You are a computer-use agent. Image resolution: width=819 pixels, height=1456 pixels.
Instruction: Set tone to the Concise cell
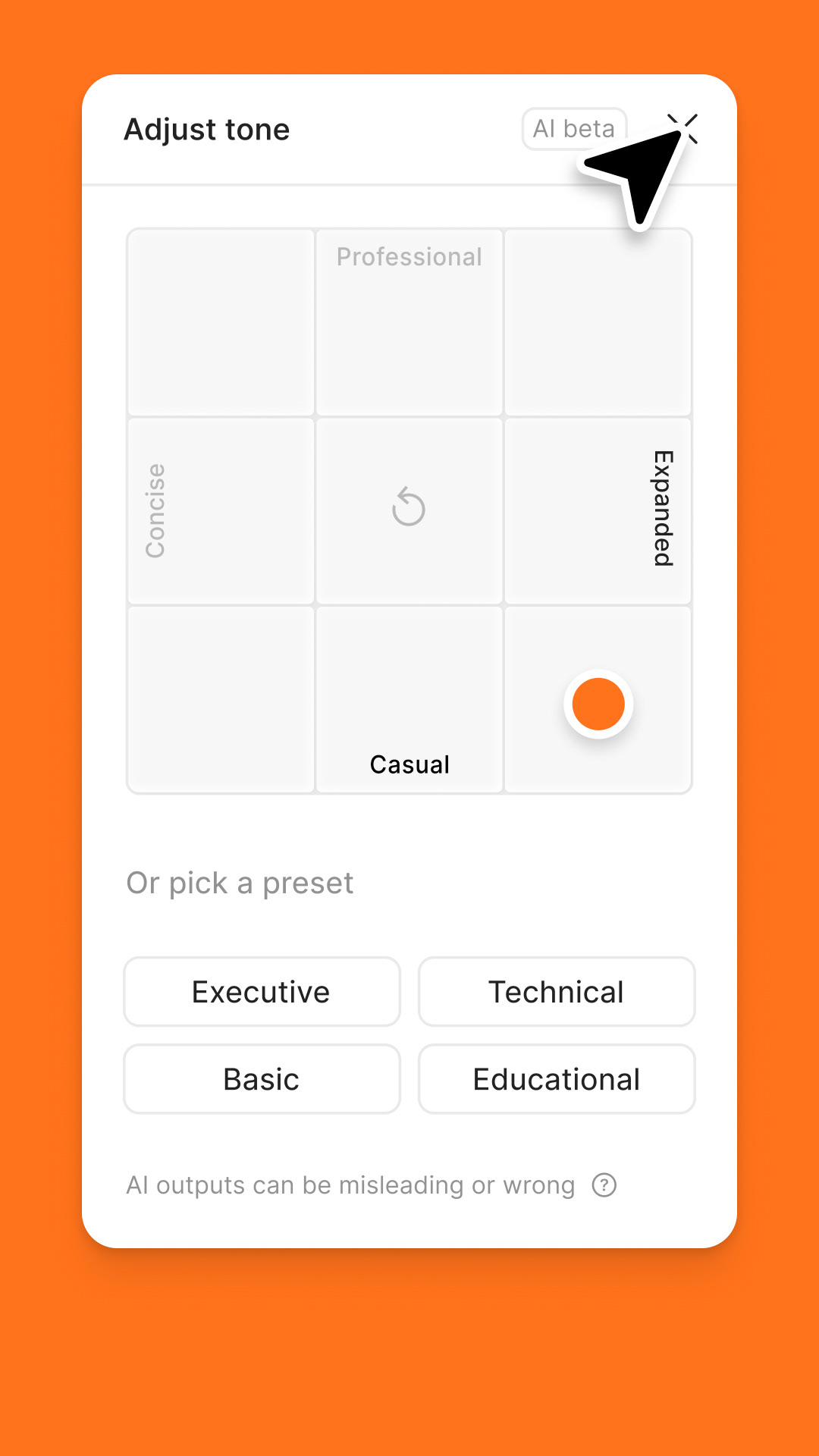tap(221, 510)
